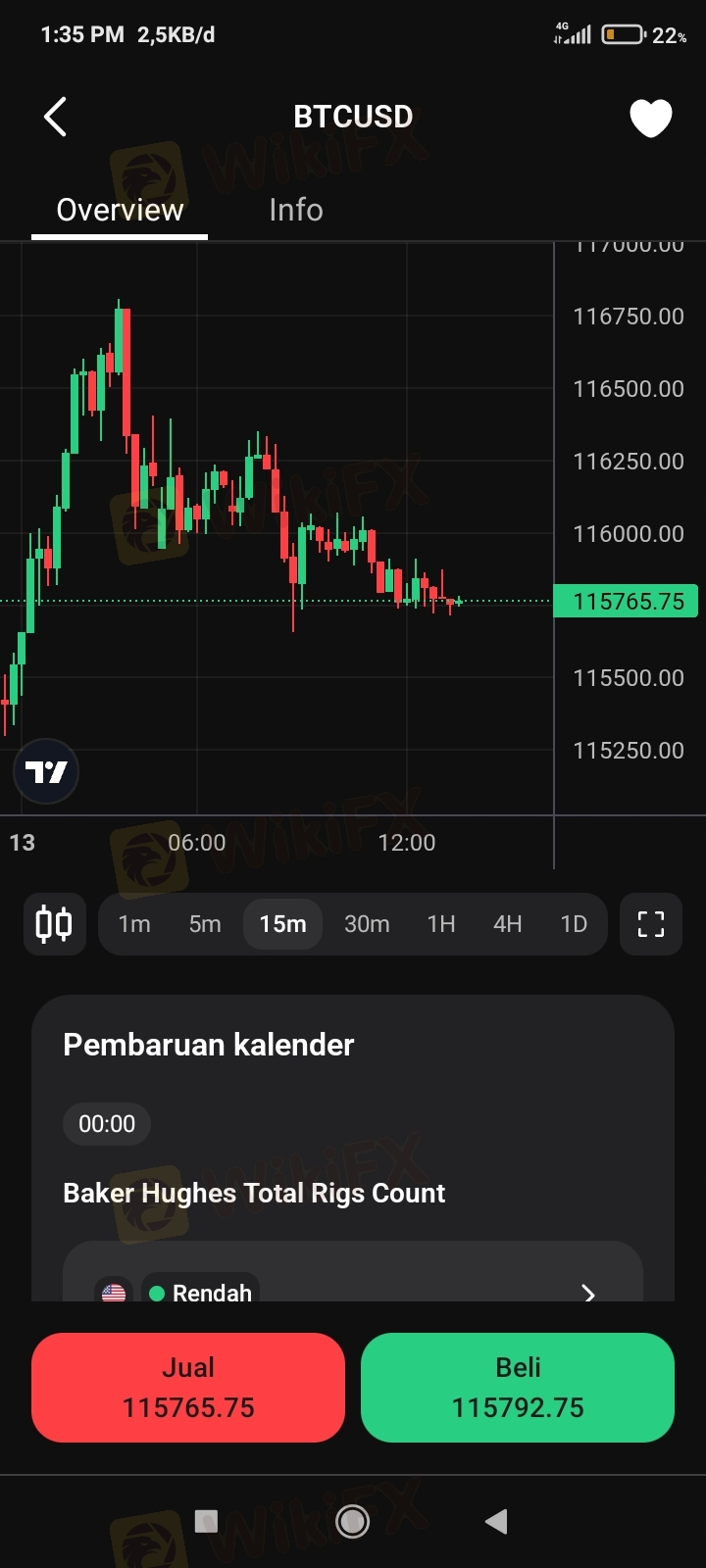706x1568 pixels.
Task: Choose the 5m timeframe
Action: [205, 924]
